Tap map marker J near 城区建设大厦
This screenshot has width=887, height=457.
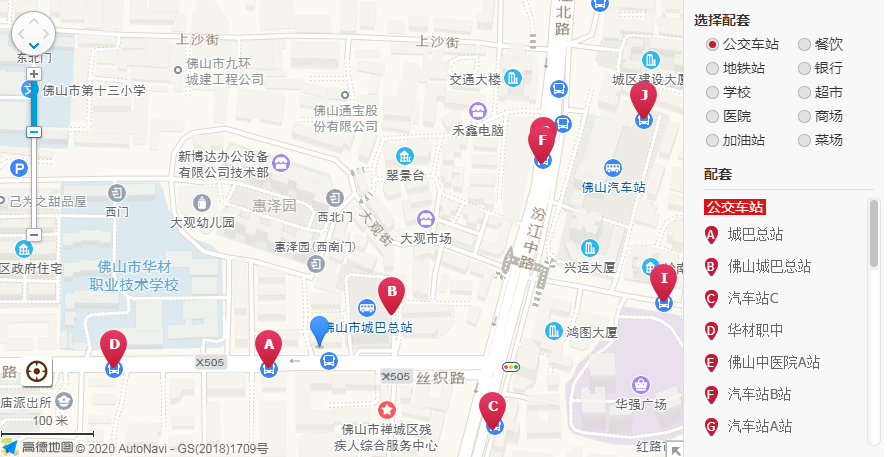click(643, 99)
